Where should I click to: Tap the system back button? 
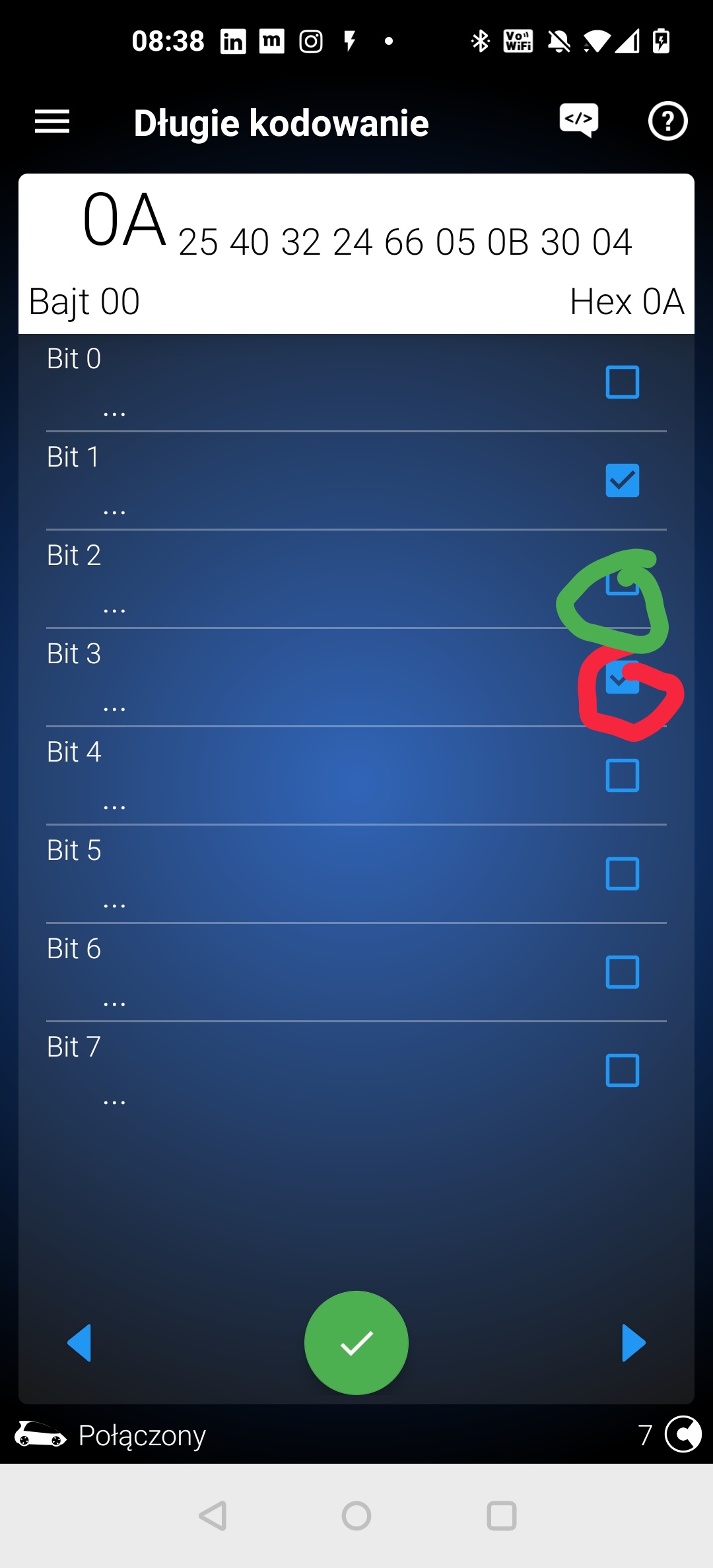click(x=213, y=1516)
